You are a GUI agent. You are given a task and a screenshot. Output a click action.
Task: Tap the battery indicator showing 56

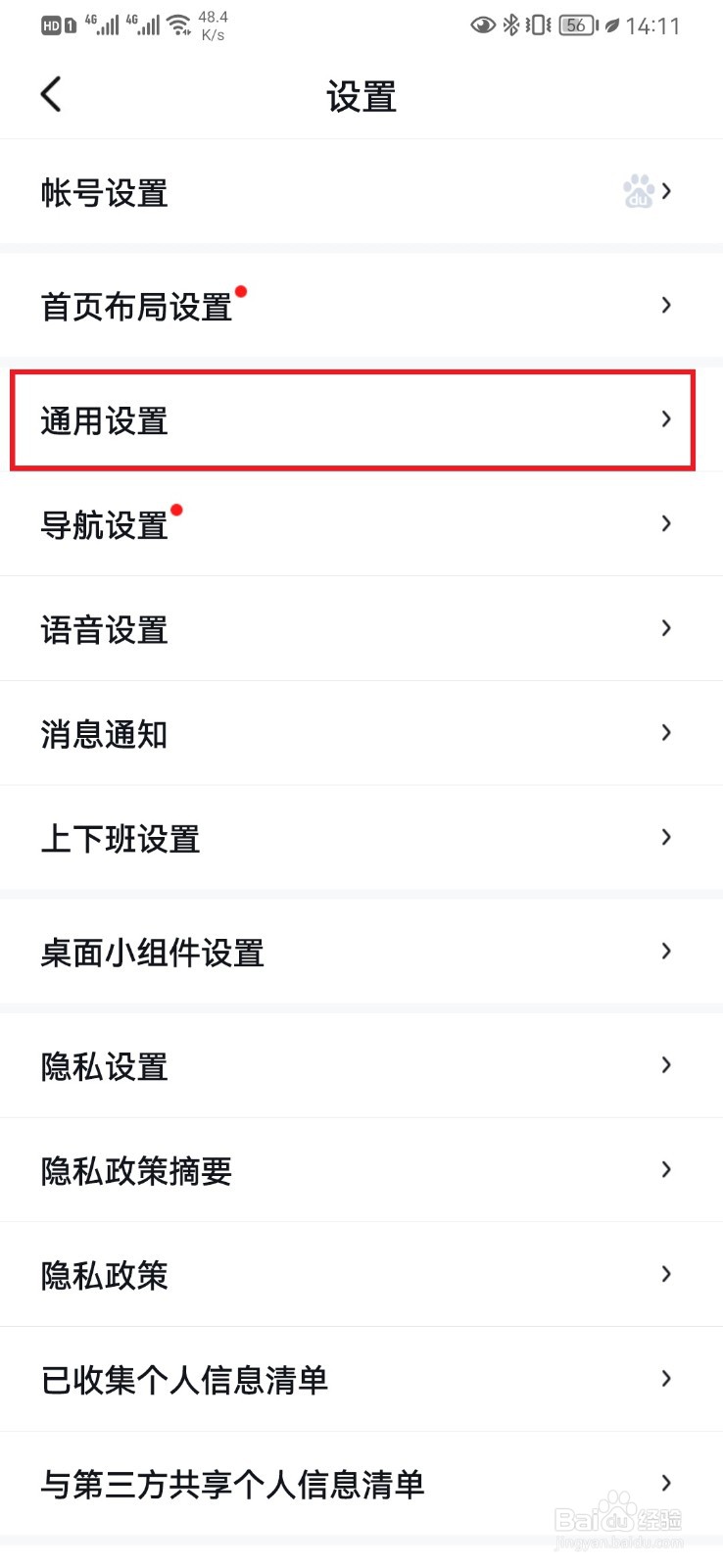coord(577,25)
